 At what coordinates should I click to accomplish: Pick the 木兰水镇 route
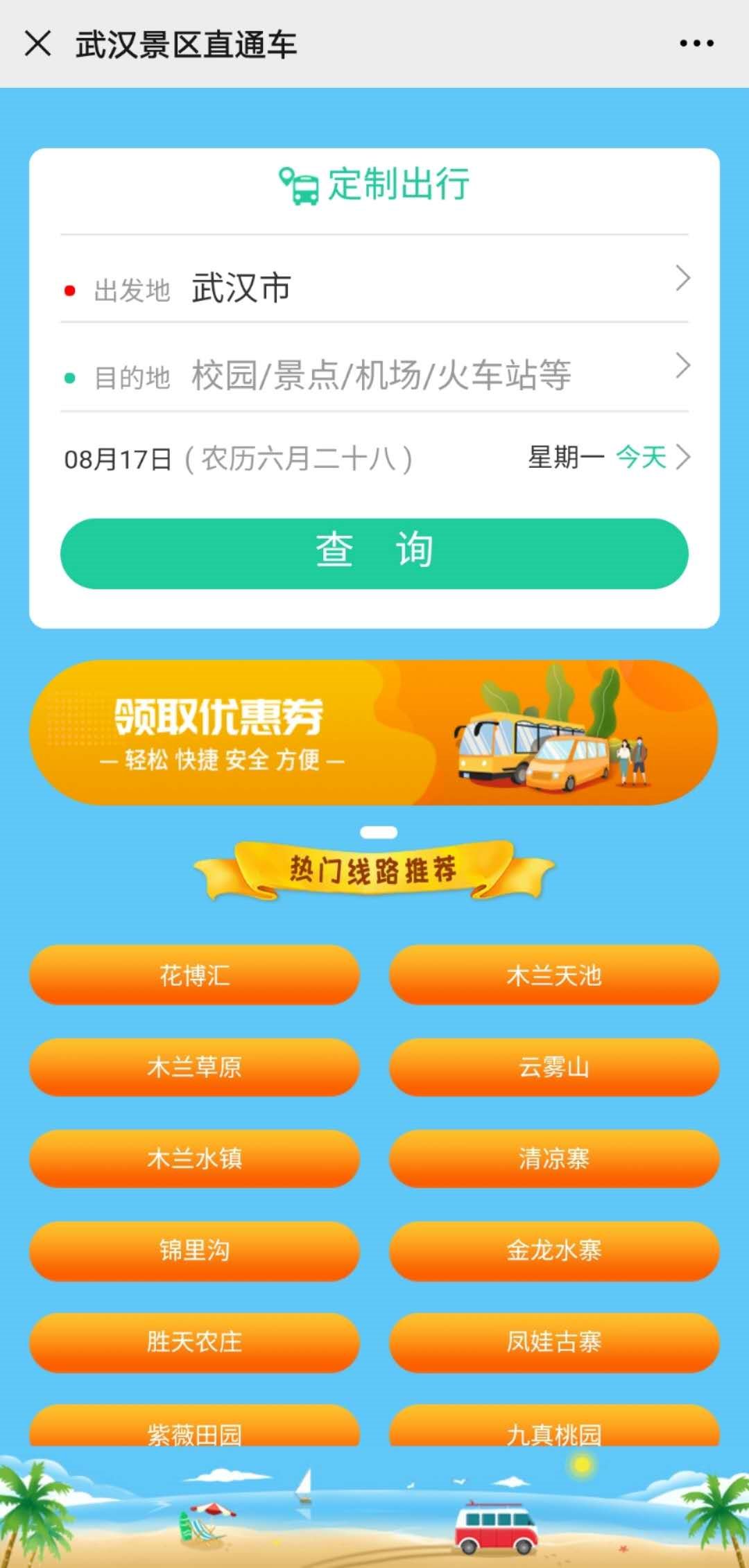click(194, 1158)
